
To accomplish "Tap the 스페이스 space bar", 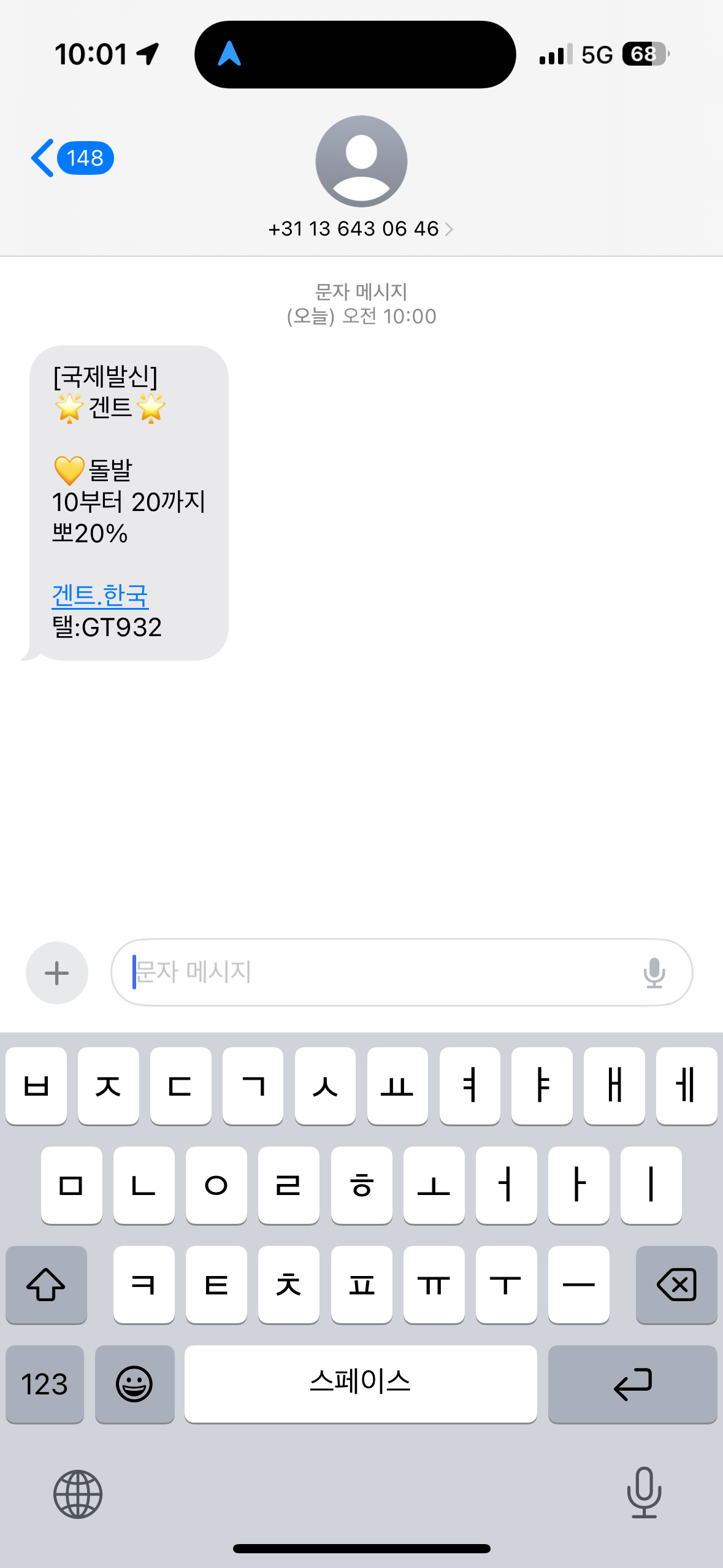I will pos(361,1385).
